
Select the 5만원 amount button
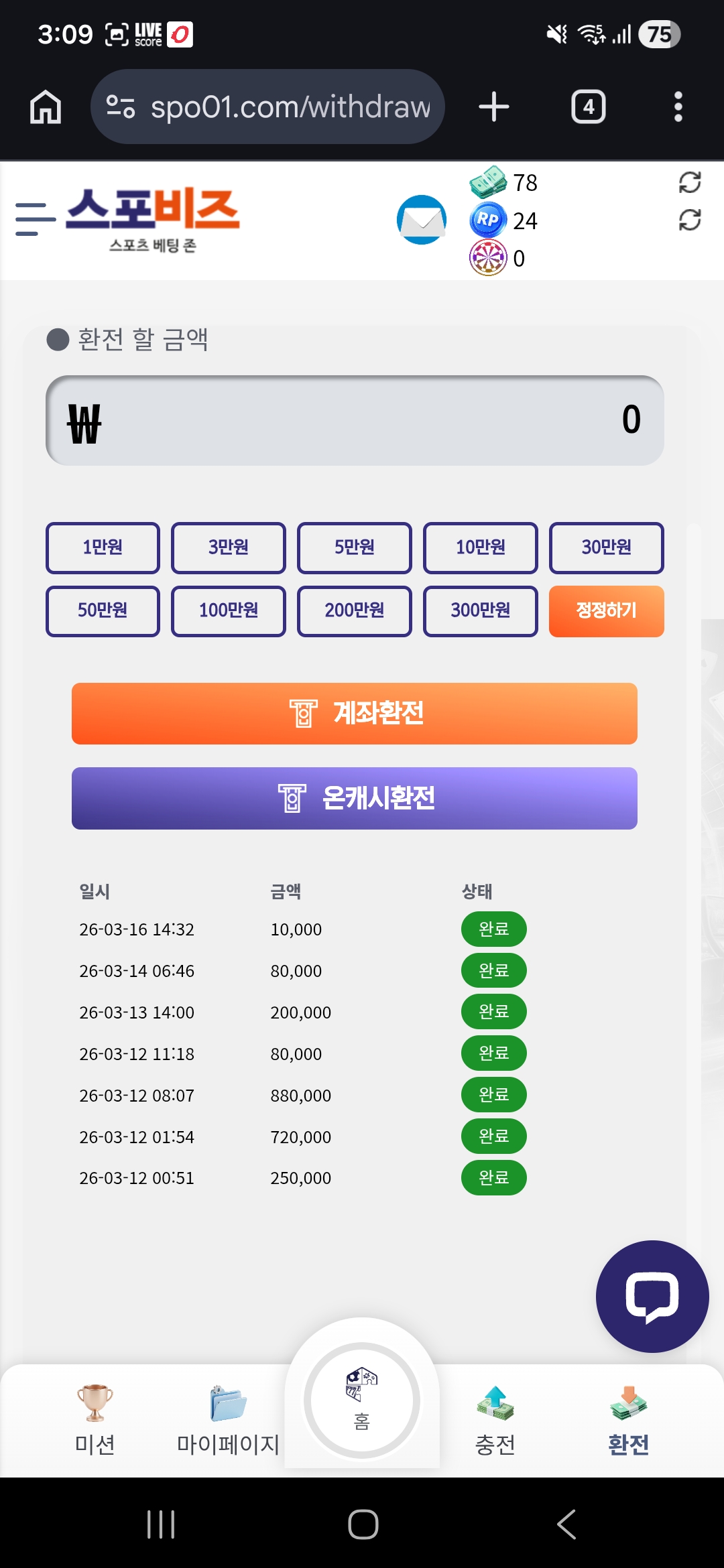click(x=354, y=547)
